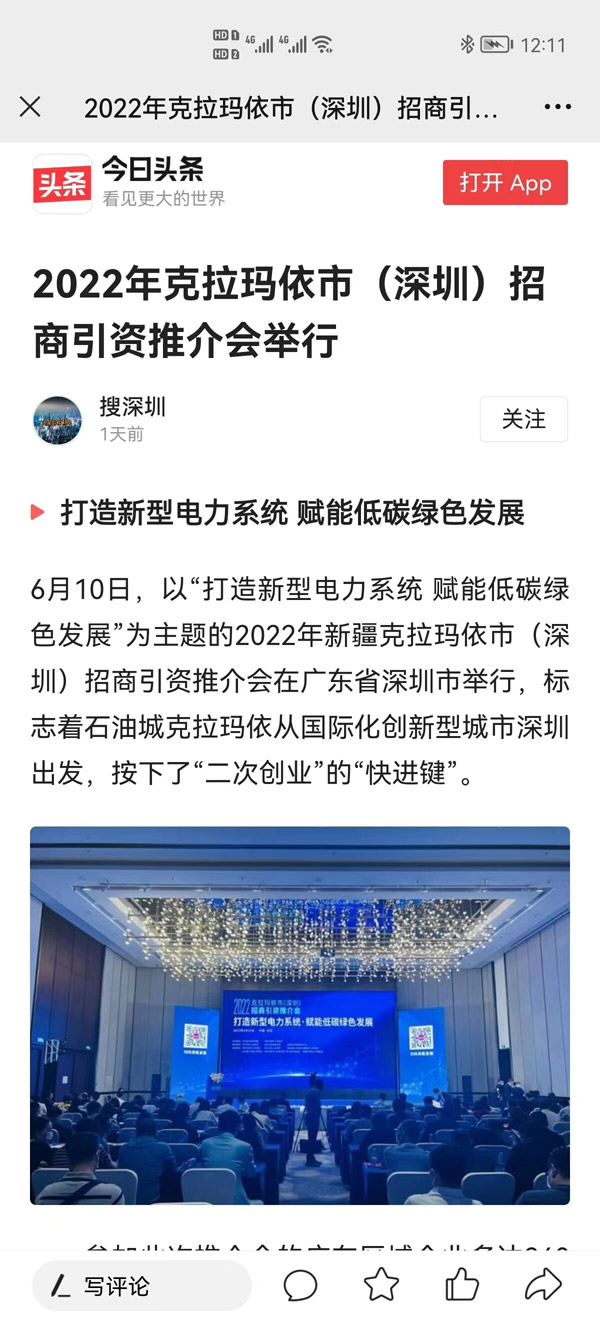Share this article
The height and width of the screenshot is (1320, 600).
tap(543, 1285)
